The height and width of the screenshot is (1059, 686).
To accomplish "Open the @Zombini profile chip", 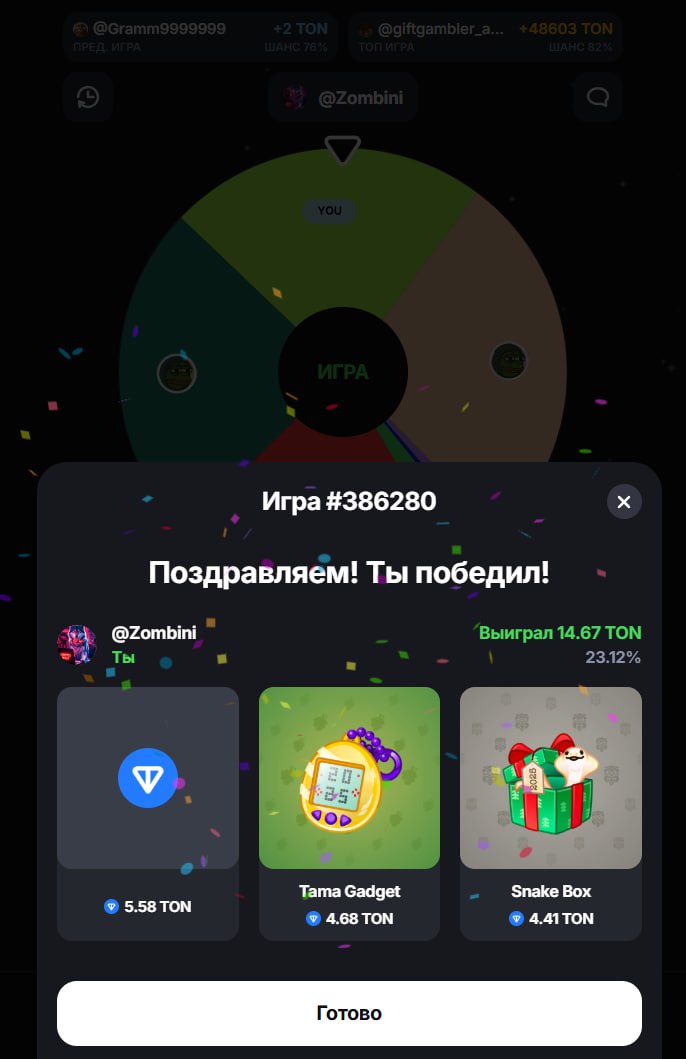I will click(x=342, y=98).
